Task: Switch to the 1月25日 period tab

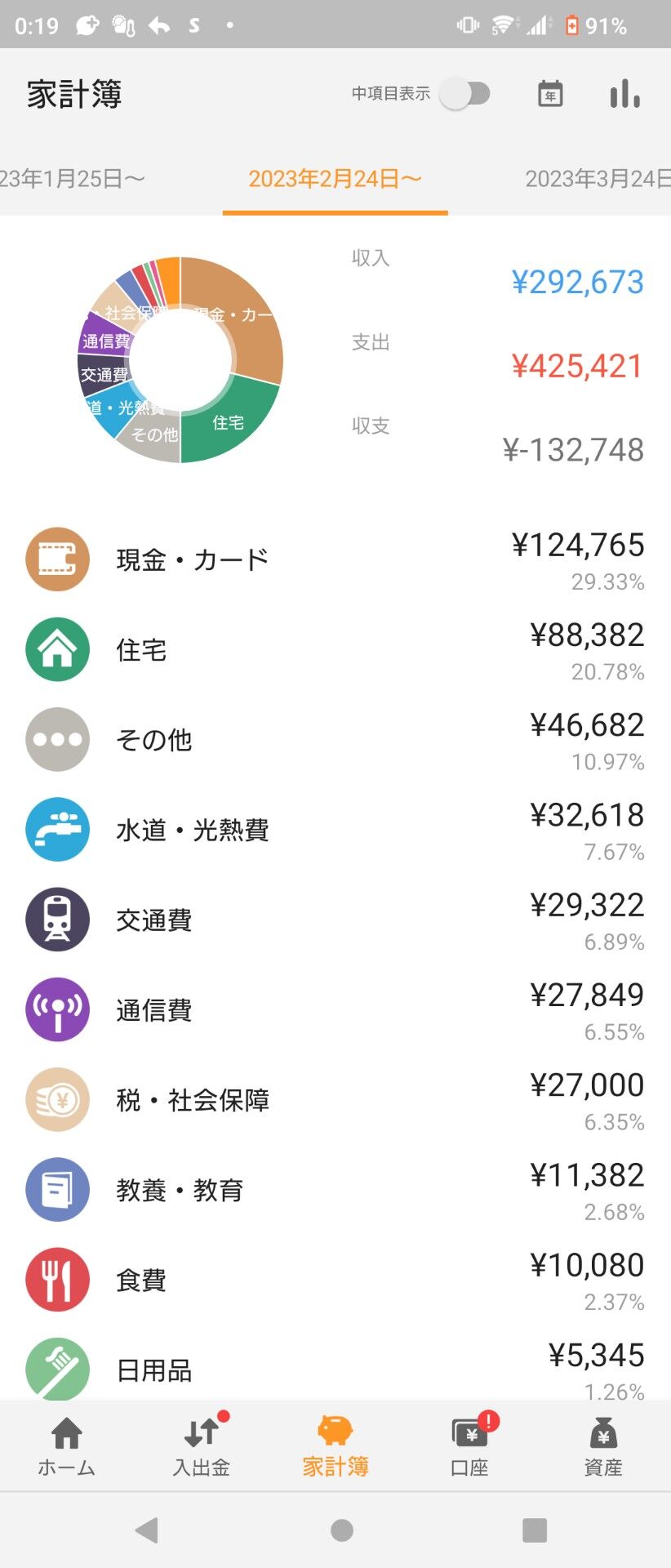Action: coord(72,179)
